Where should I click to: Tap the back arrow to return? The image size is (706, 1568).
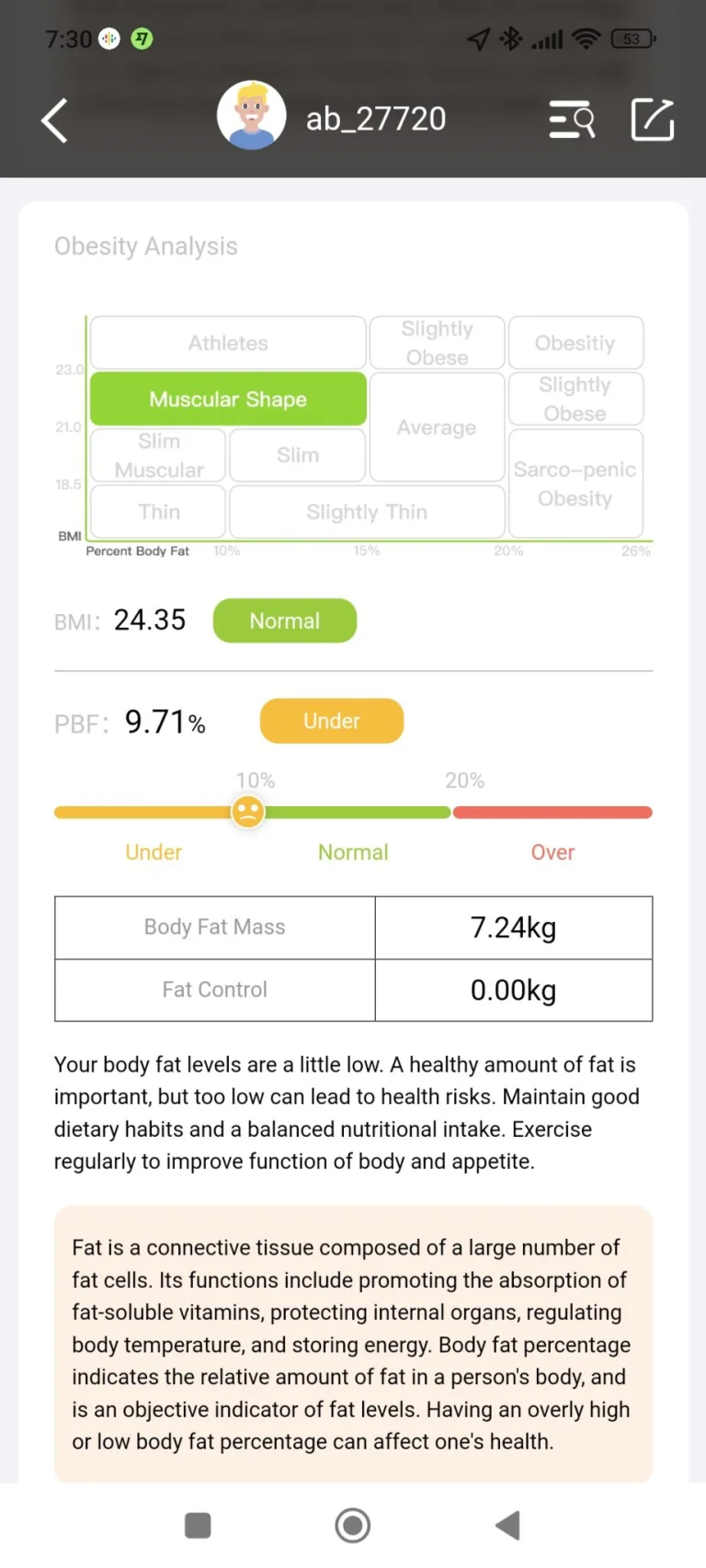click(53, 119)
